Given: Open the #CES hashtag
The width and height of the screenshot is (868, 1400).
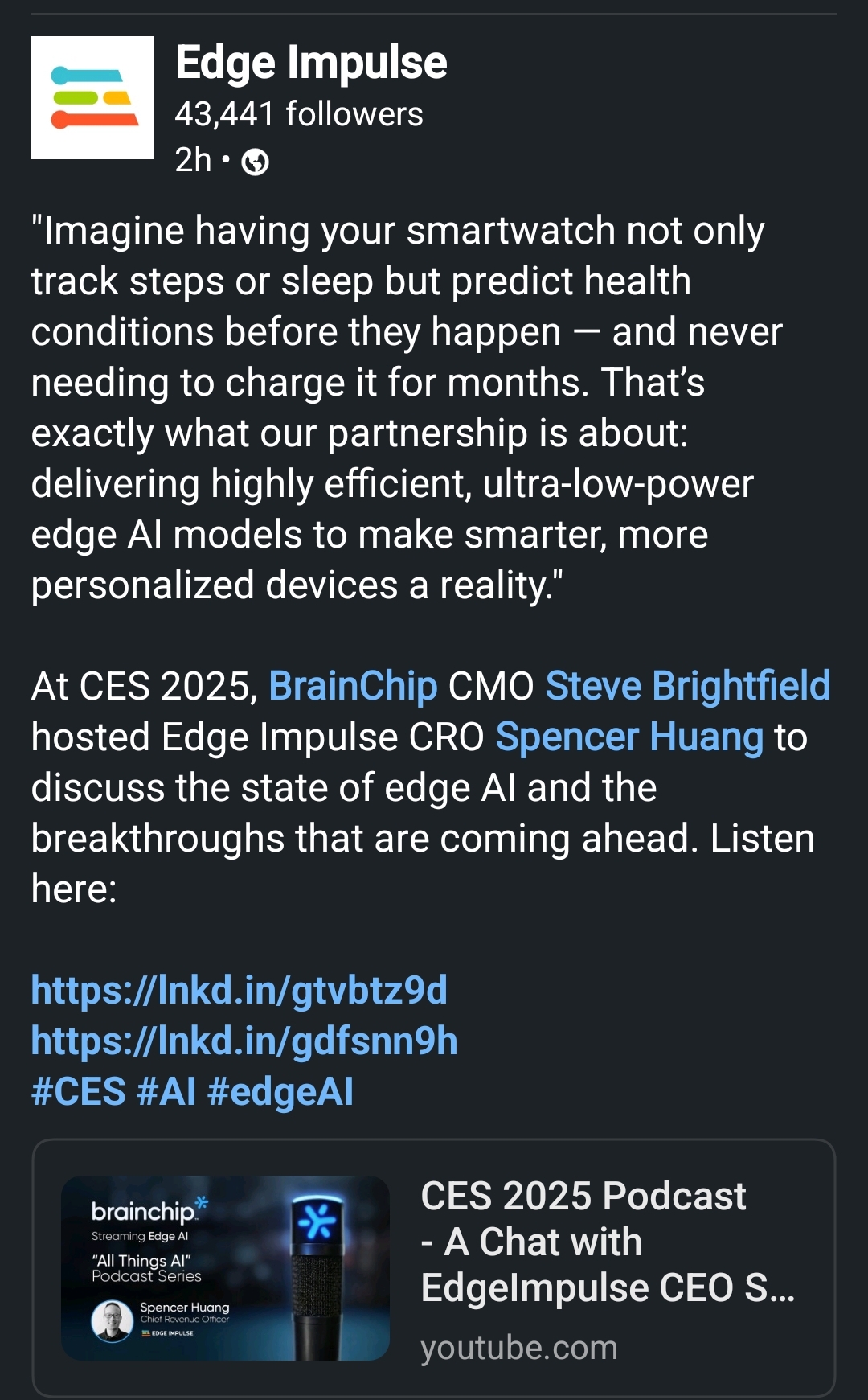Looking at the screenshot, I should [x=78, y=1091].
